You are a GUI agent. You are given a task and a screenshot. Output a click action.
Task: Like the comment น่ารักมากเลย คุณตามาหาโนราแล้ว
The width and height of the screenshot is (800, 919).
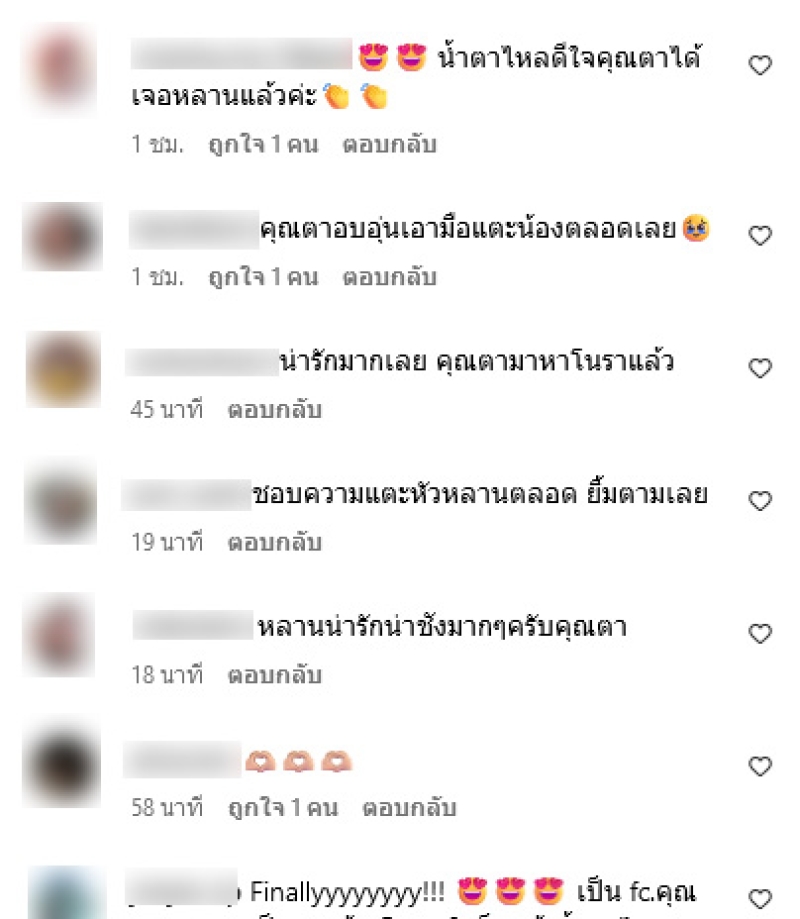(760, 368)
